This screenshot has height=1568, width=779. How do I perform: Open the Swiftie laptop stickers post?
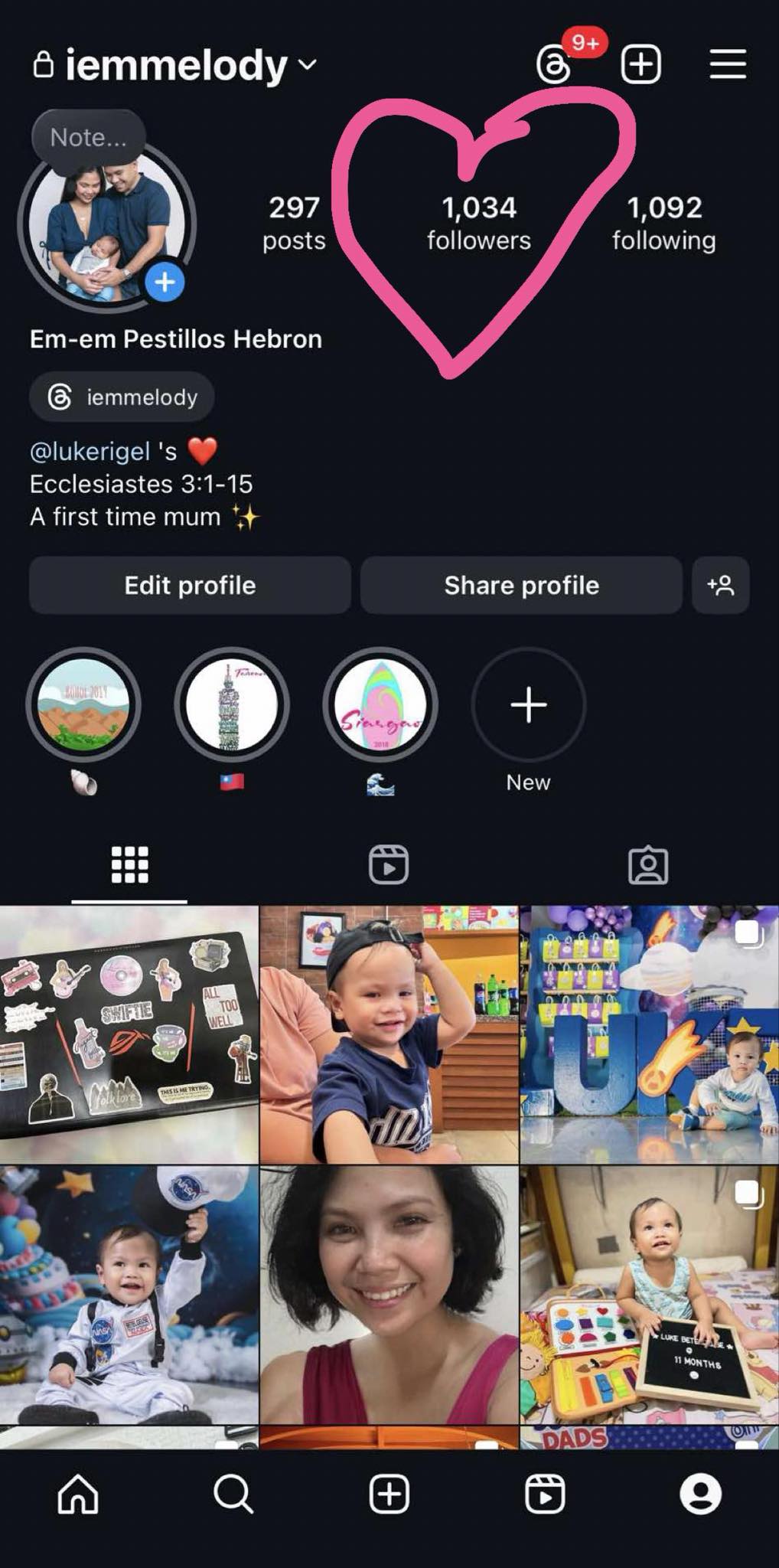tap(129, 1034)
